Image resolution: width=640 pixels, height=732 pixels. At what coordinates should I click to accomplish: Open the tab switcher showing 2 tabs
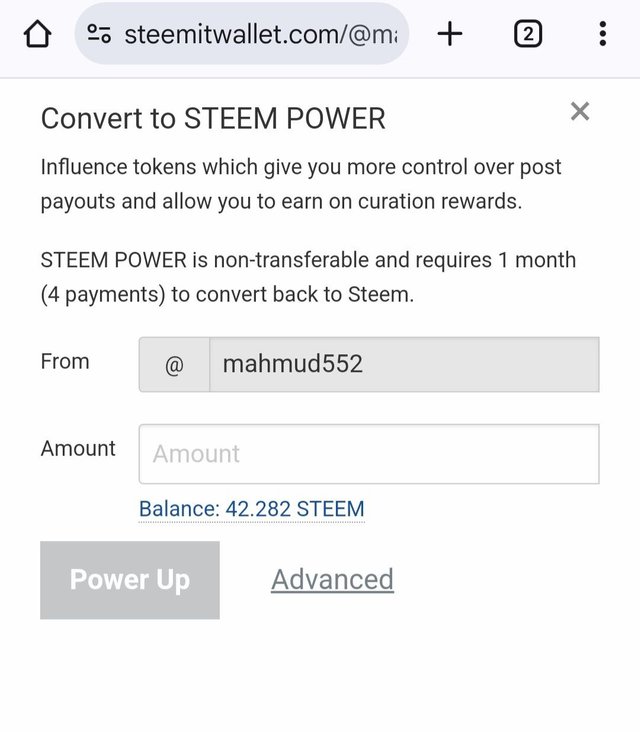tap(528, 34)
